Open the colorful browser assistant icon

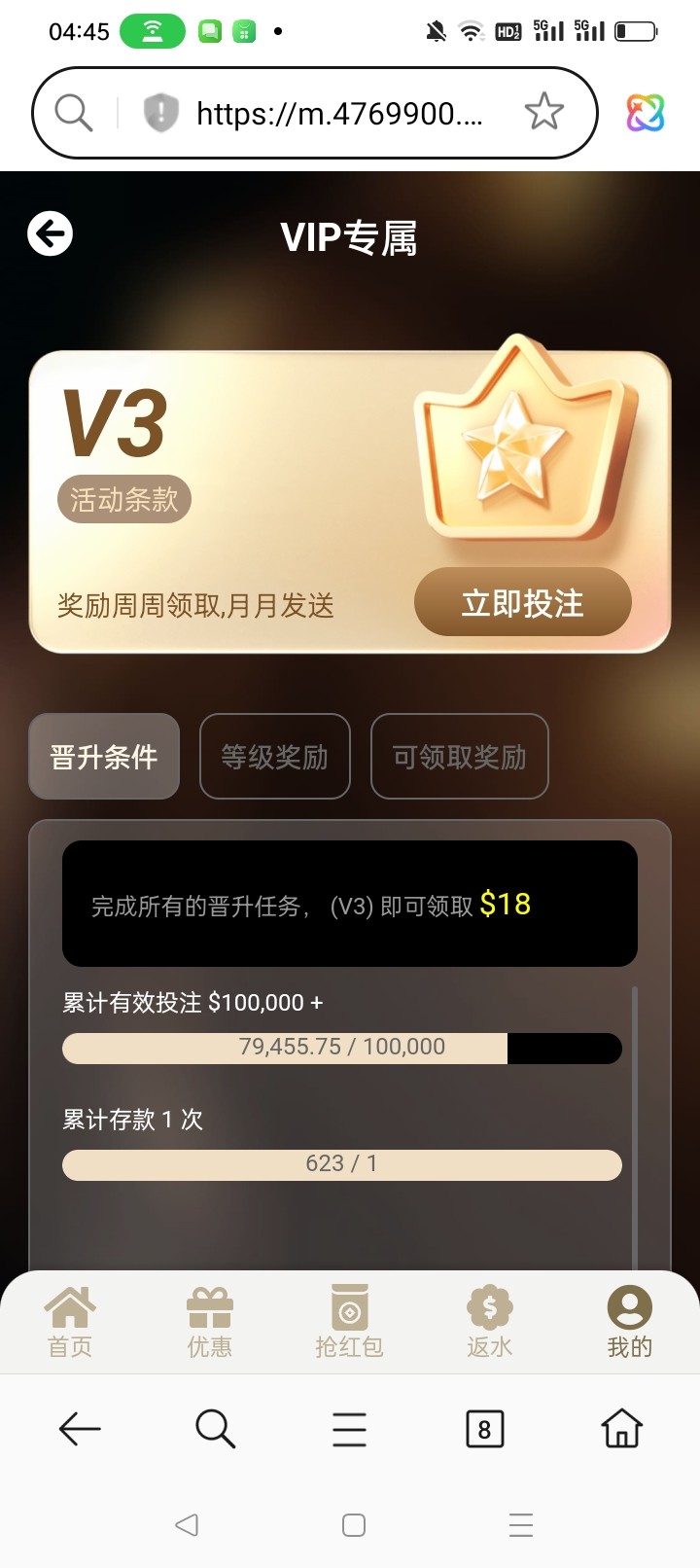(646, 113)
